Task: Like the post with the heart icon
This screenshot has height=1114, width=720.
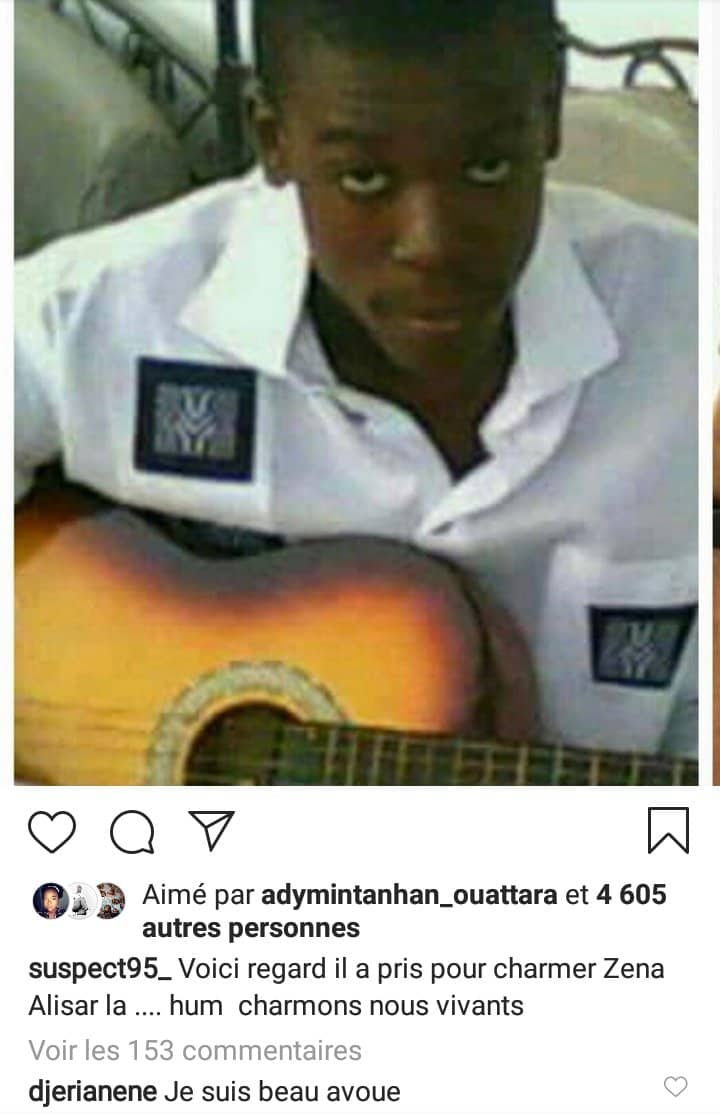Action: click(52, 832)
